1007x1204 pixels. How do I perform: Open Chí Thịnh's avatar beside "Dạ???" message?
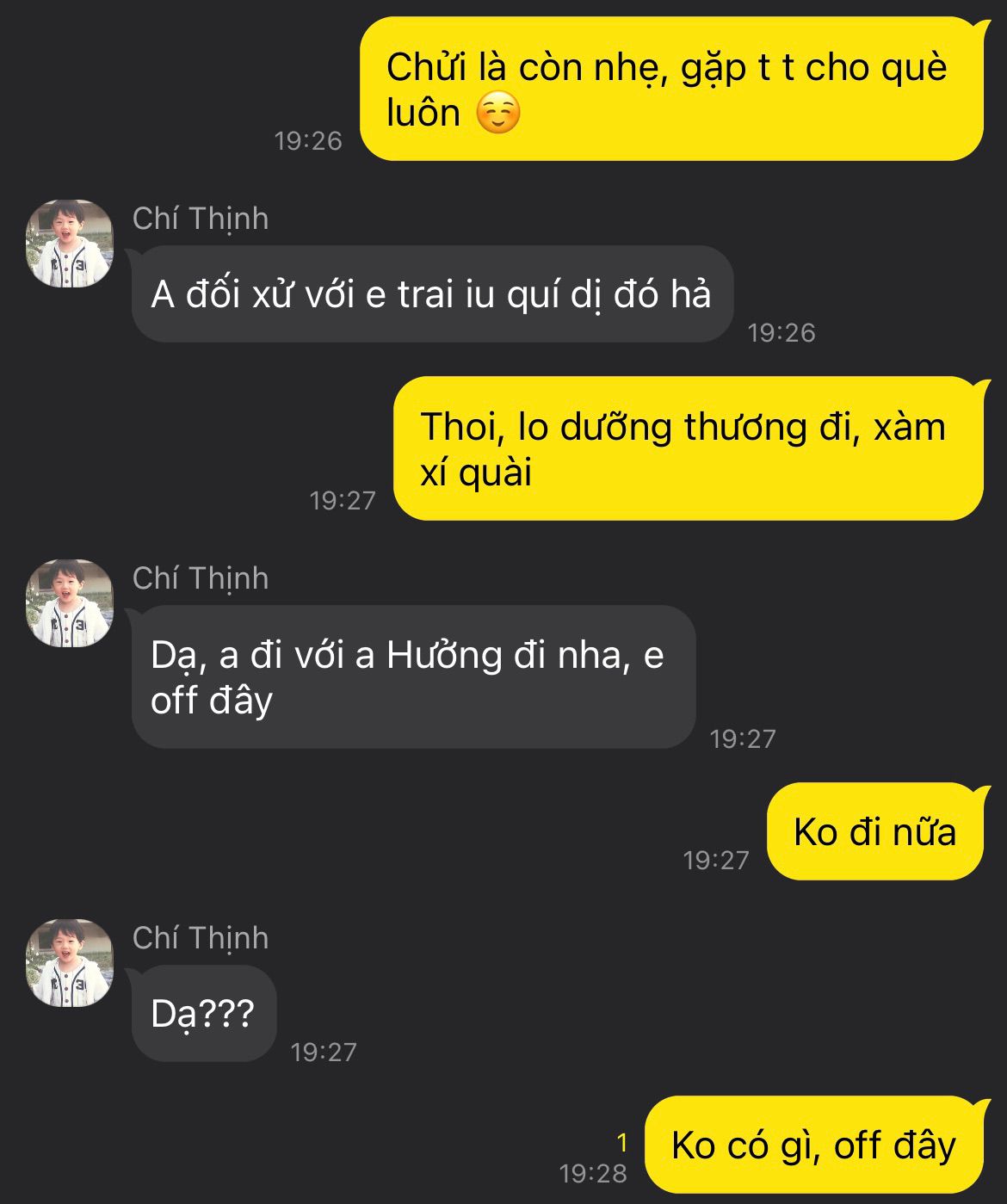(70, 963)
